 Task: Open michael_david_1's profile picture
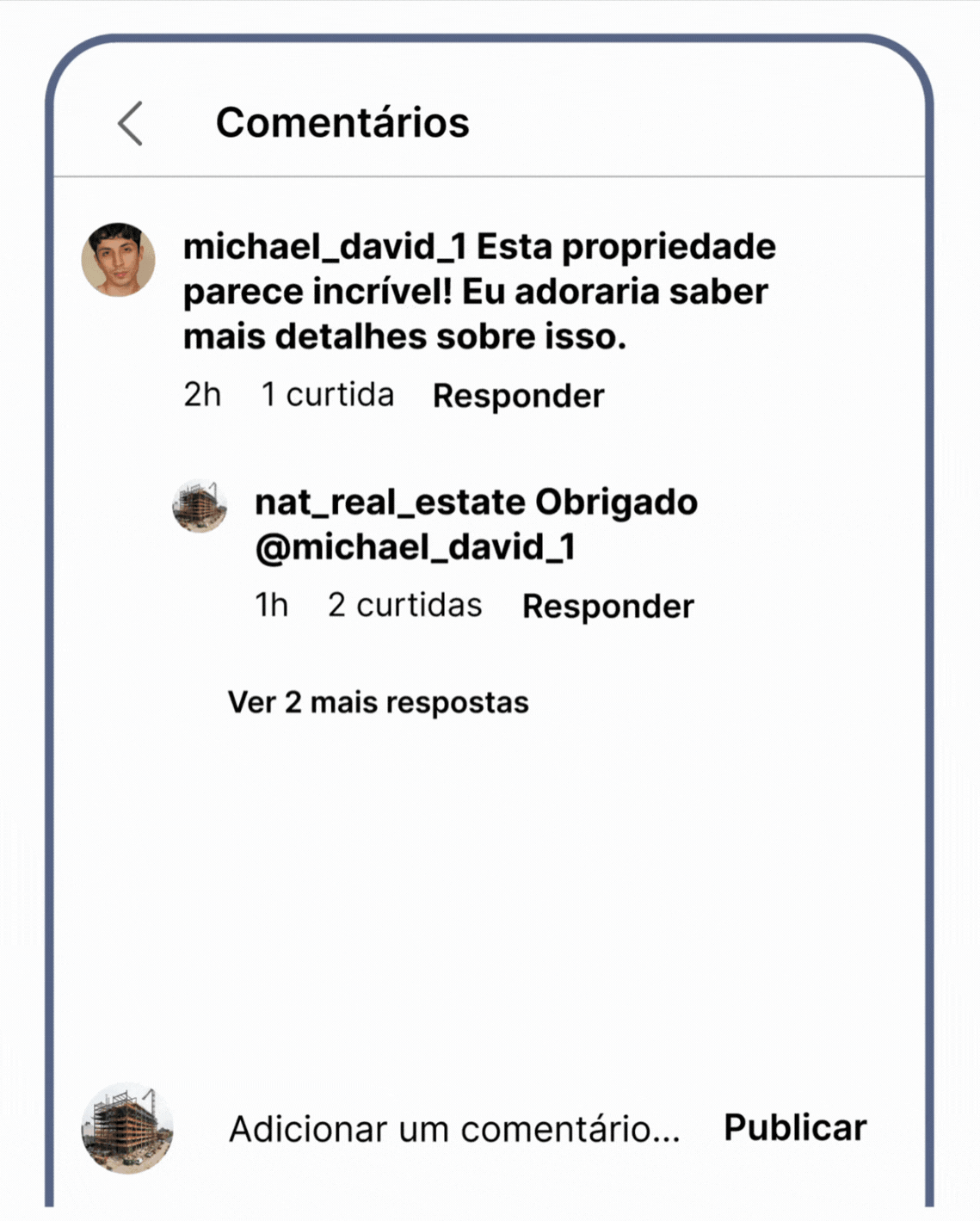point(118,259)
